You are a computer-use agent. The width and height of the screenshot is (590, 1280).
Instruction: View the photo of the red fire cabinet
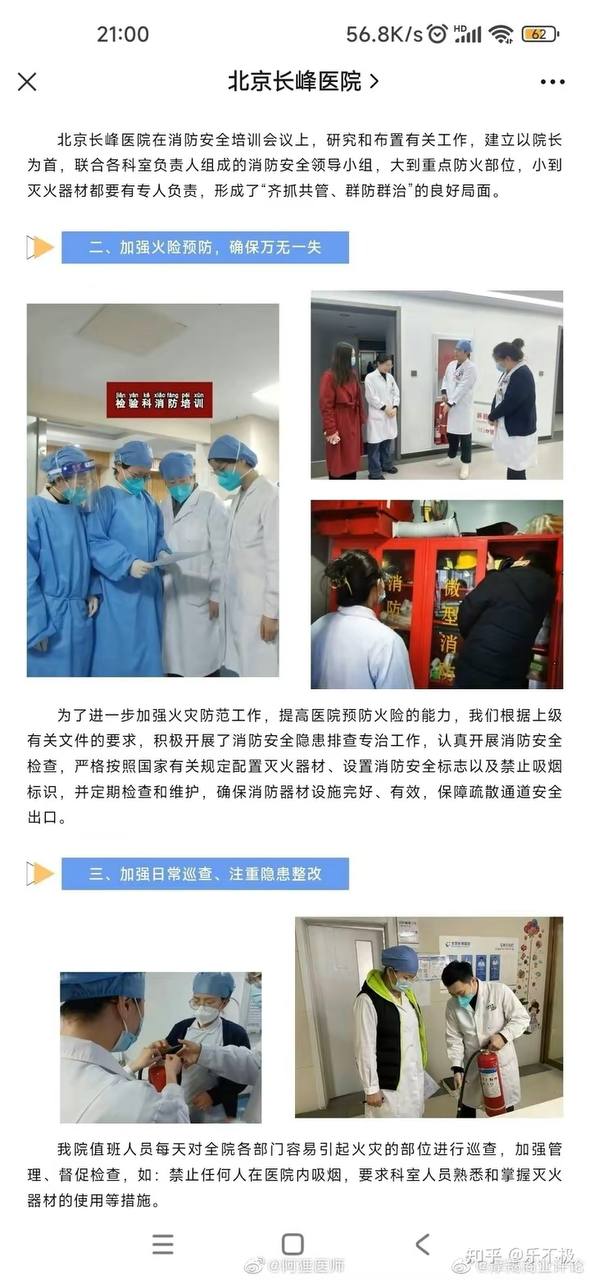437,594
